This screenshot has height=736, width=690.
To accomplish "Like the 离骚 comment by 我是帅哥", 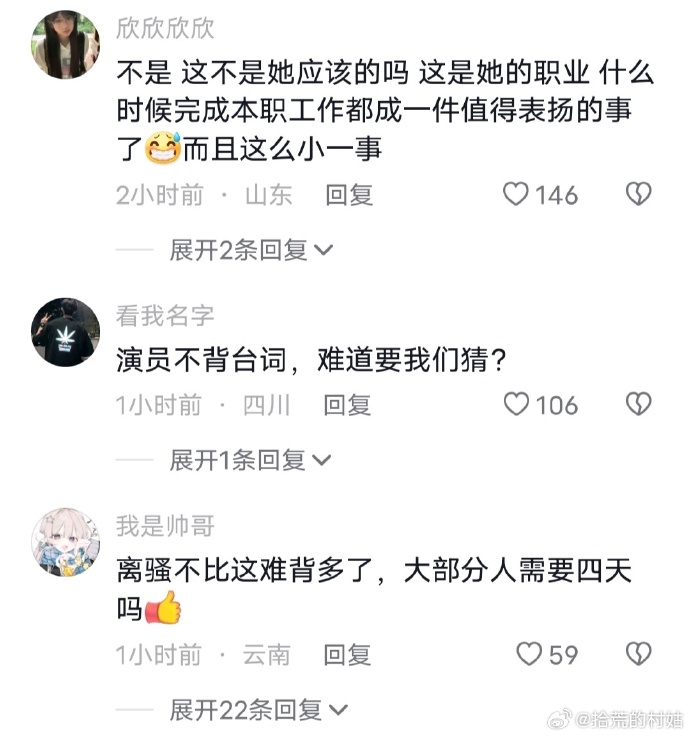I will tap(529, 655).
